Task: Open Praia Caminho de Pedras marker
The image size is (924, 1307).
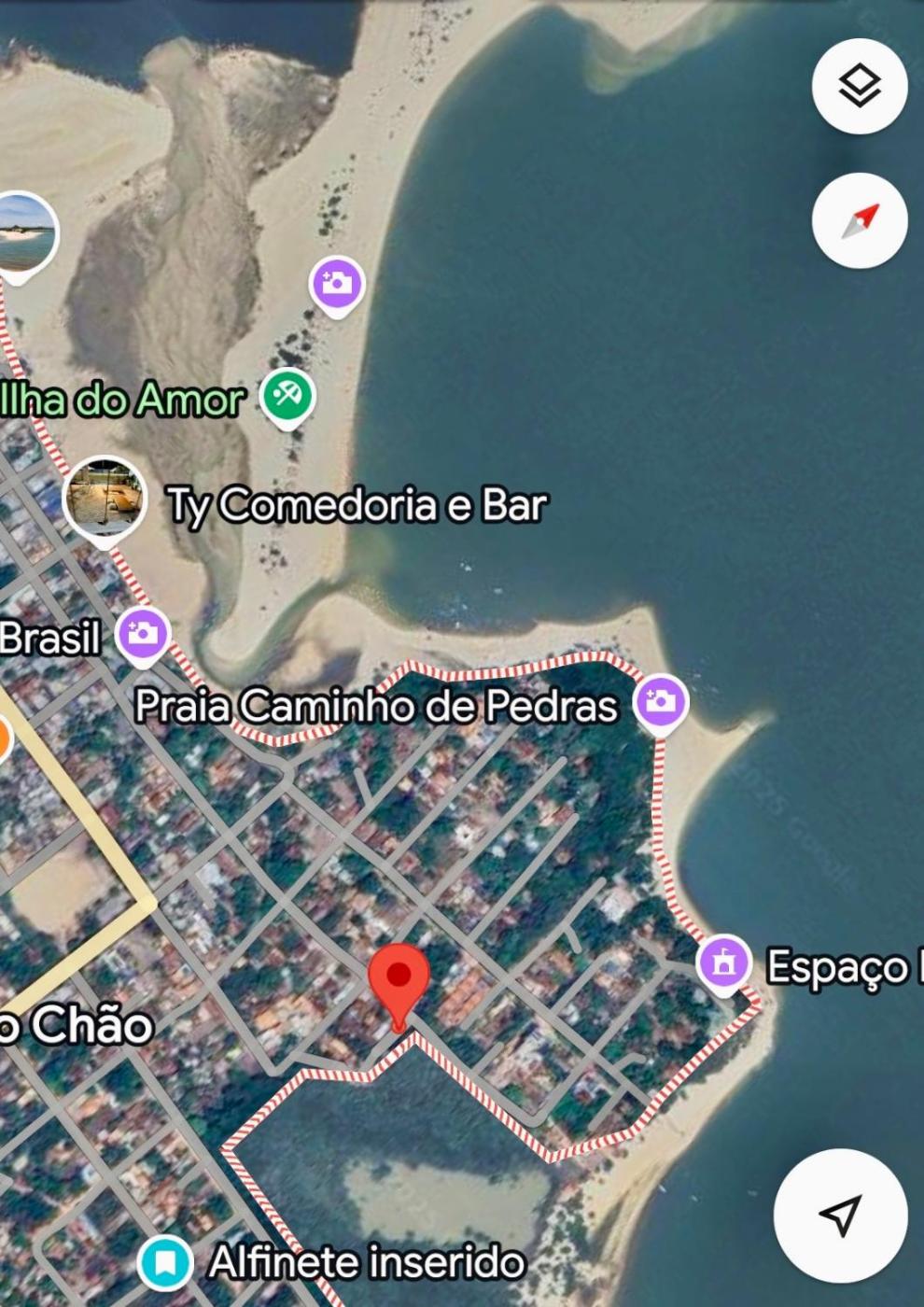Action: click(x=661, y=701)
